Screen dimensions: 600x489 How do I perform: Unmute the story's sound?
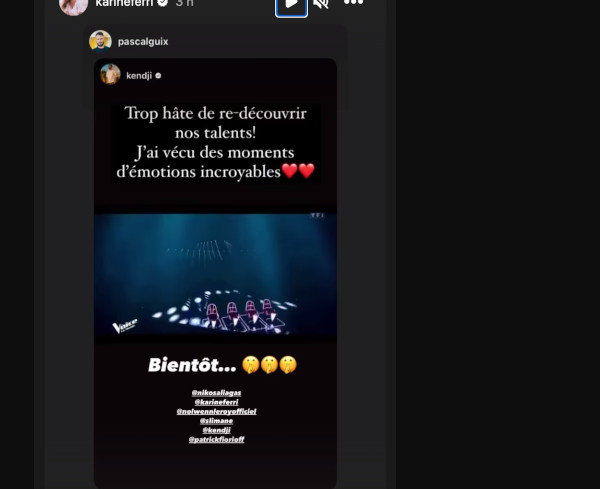click(x=321, y=4)
